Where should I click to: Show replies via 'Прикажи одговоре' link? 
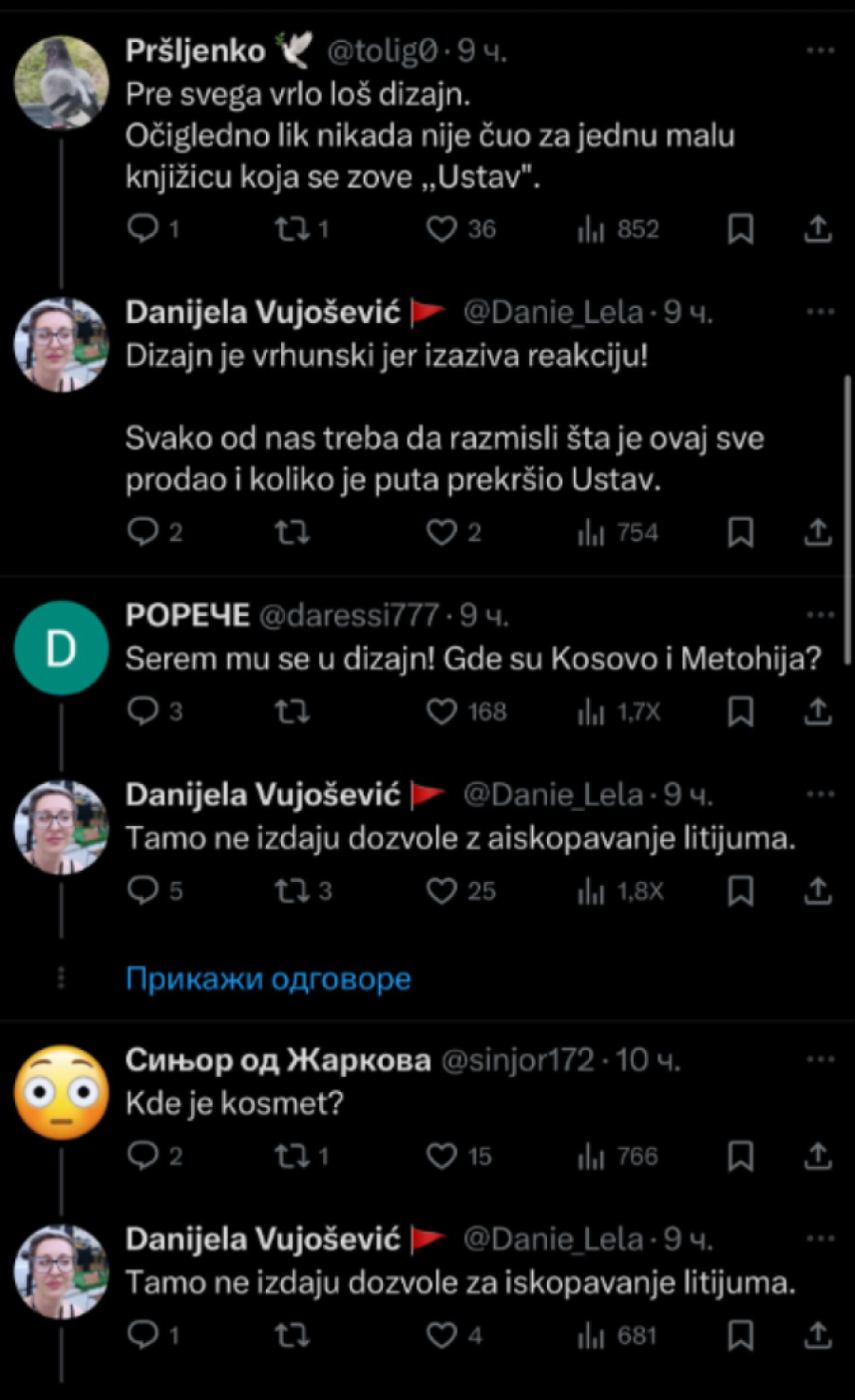tap(267, 978)
